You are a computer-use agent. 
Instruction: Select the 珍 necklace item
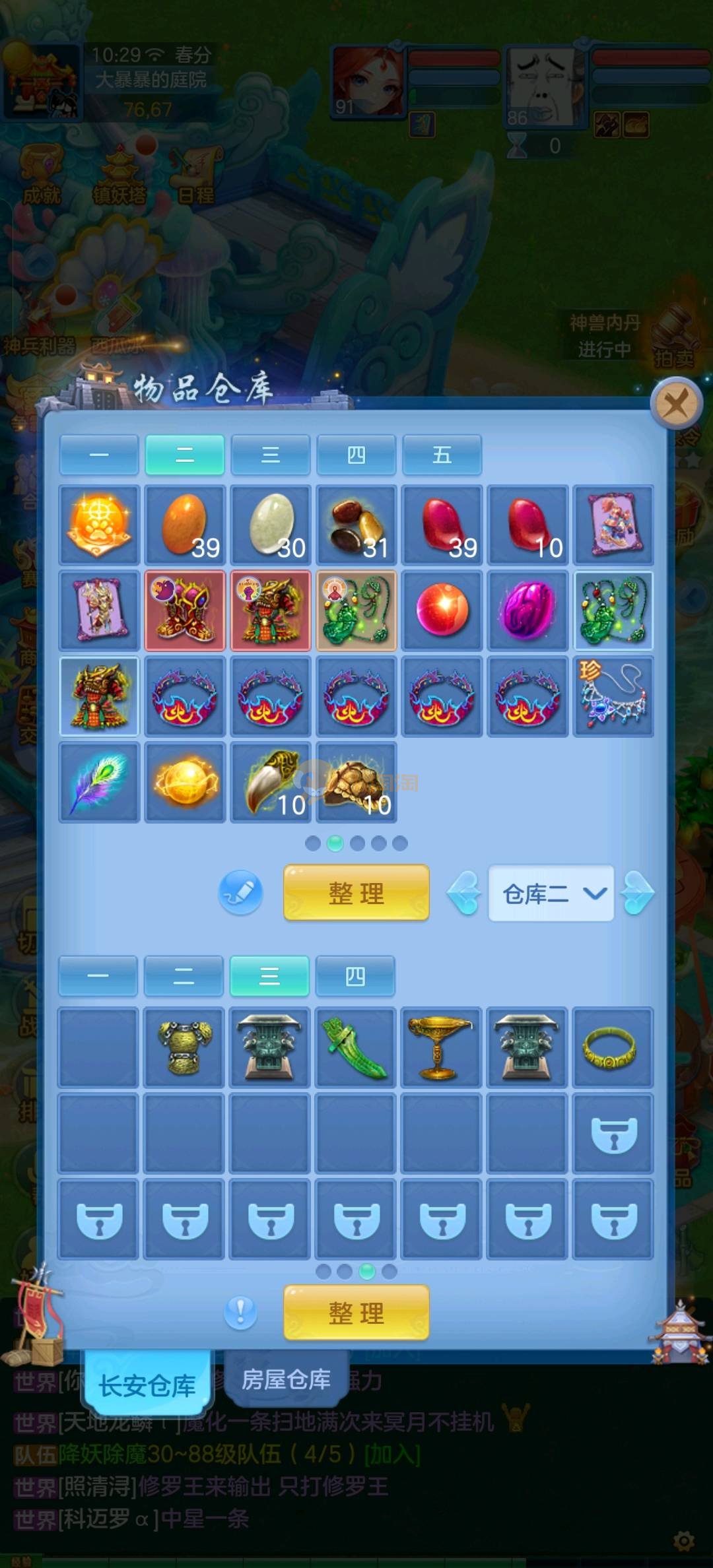pyautogui.click(x=613, y=696)
